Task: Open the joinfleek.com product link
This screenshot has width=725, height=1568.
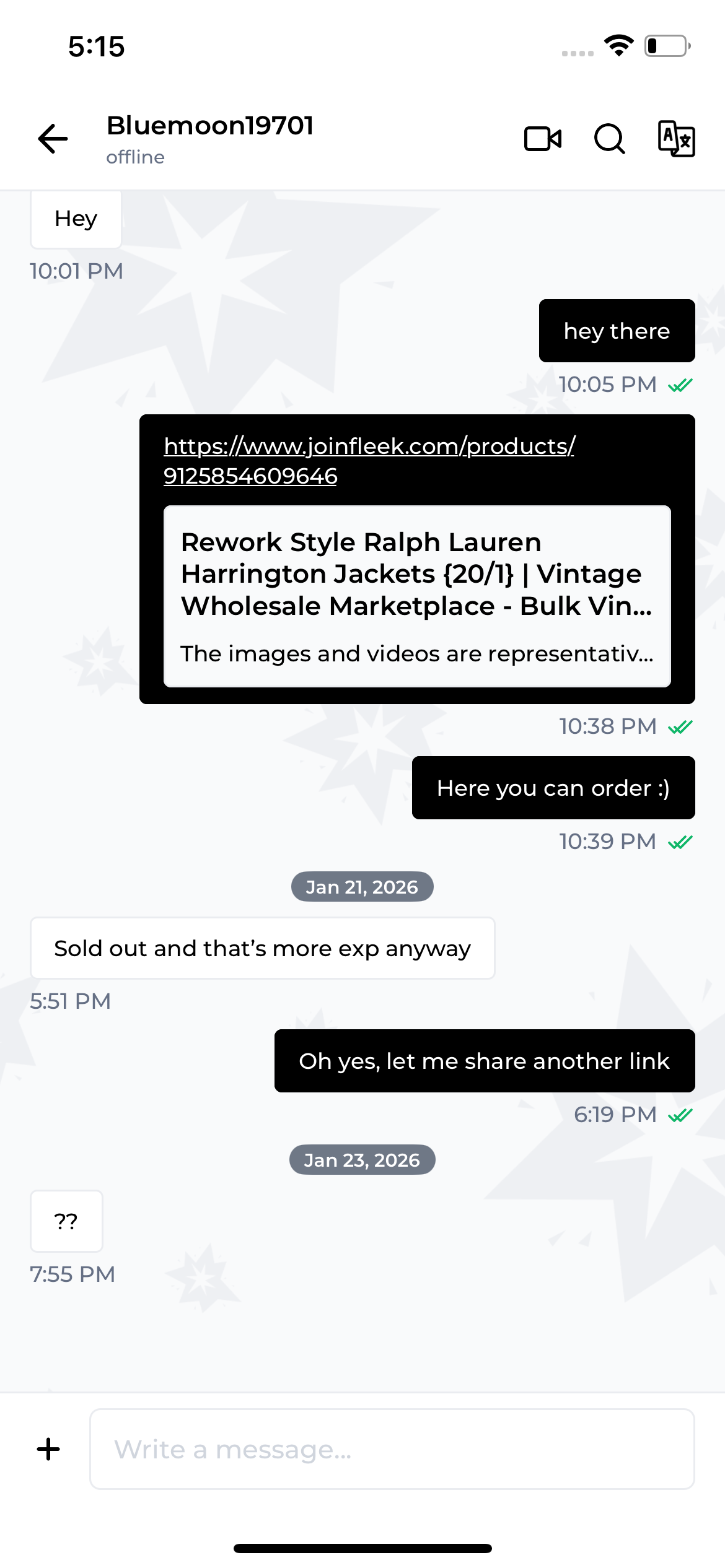Action: click(x=369, y=461)
